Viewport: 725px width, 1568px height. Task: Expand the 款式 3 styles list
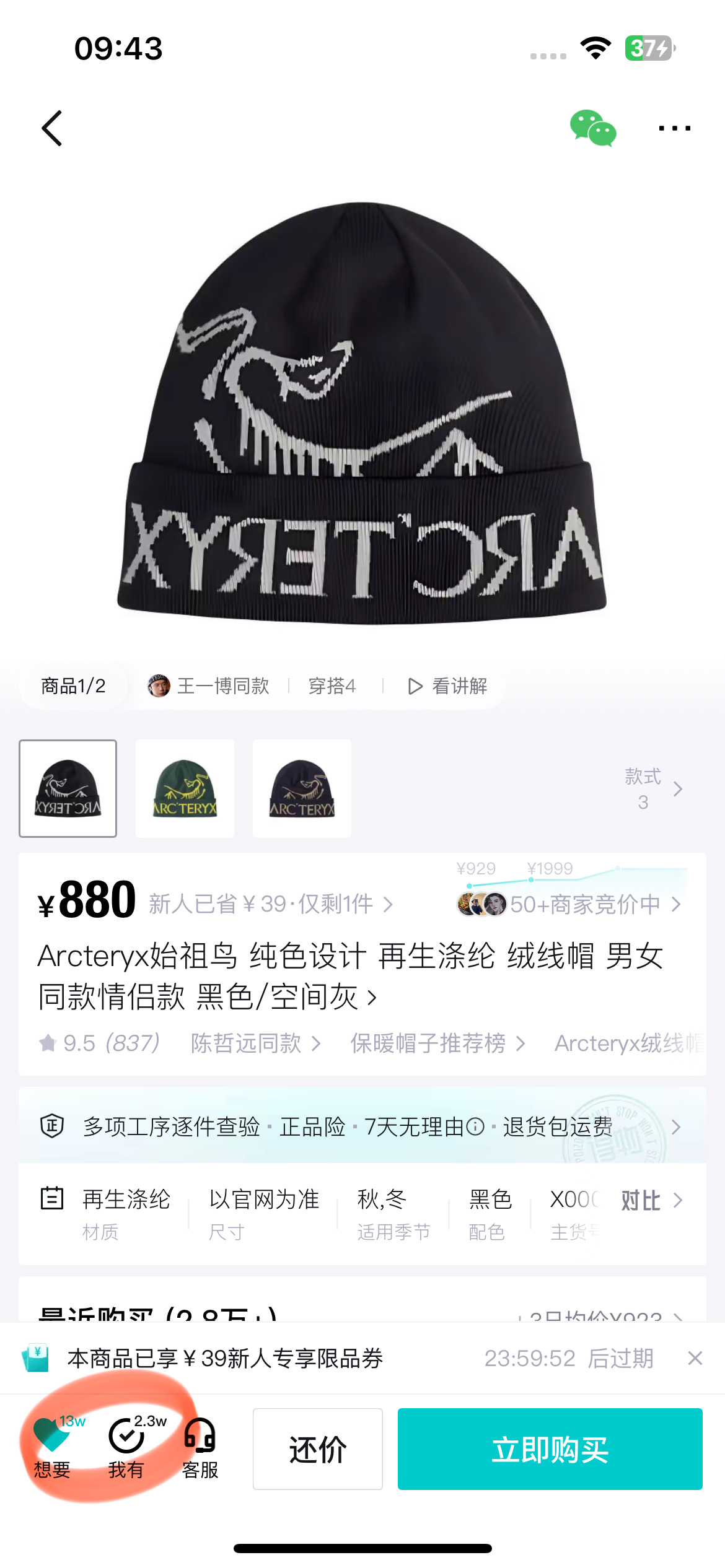652,788
